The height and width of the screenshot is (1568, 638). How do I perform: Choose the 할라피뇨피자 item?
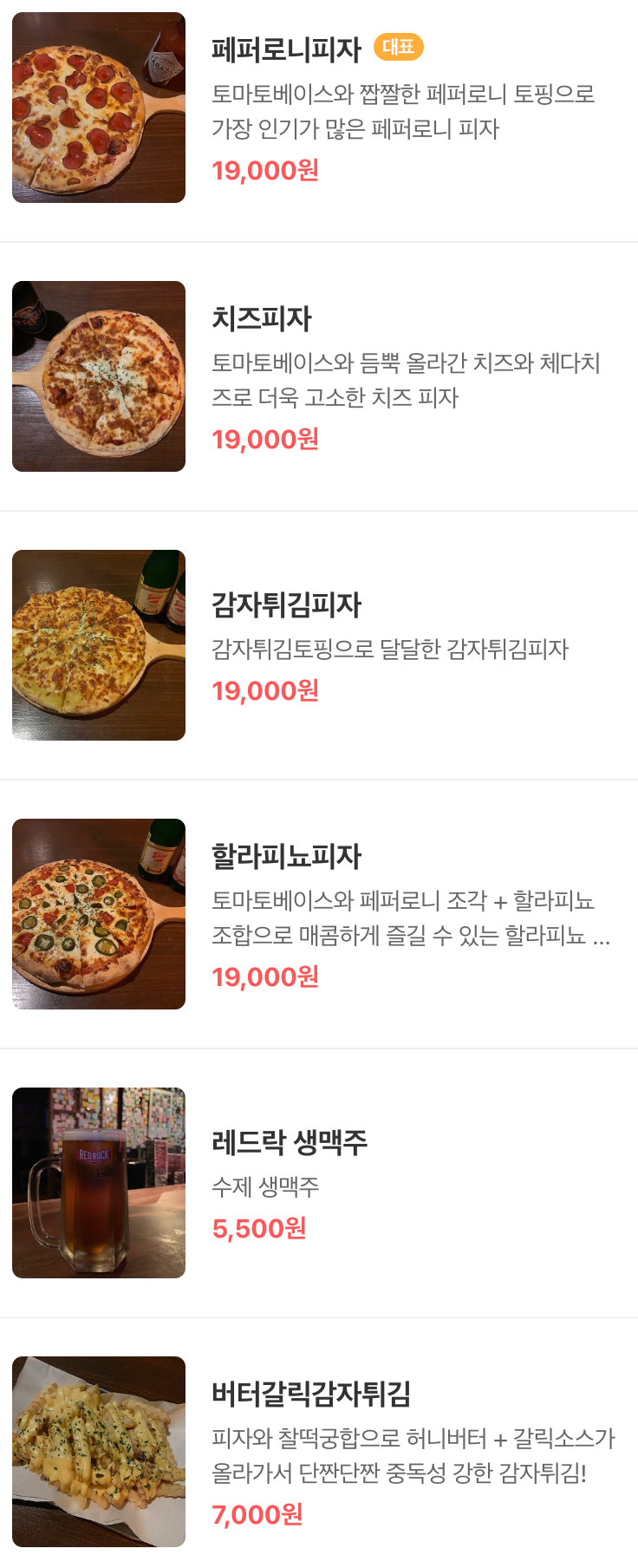pos(286,856)
